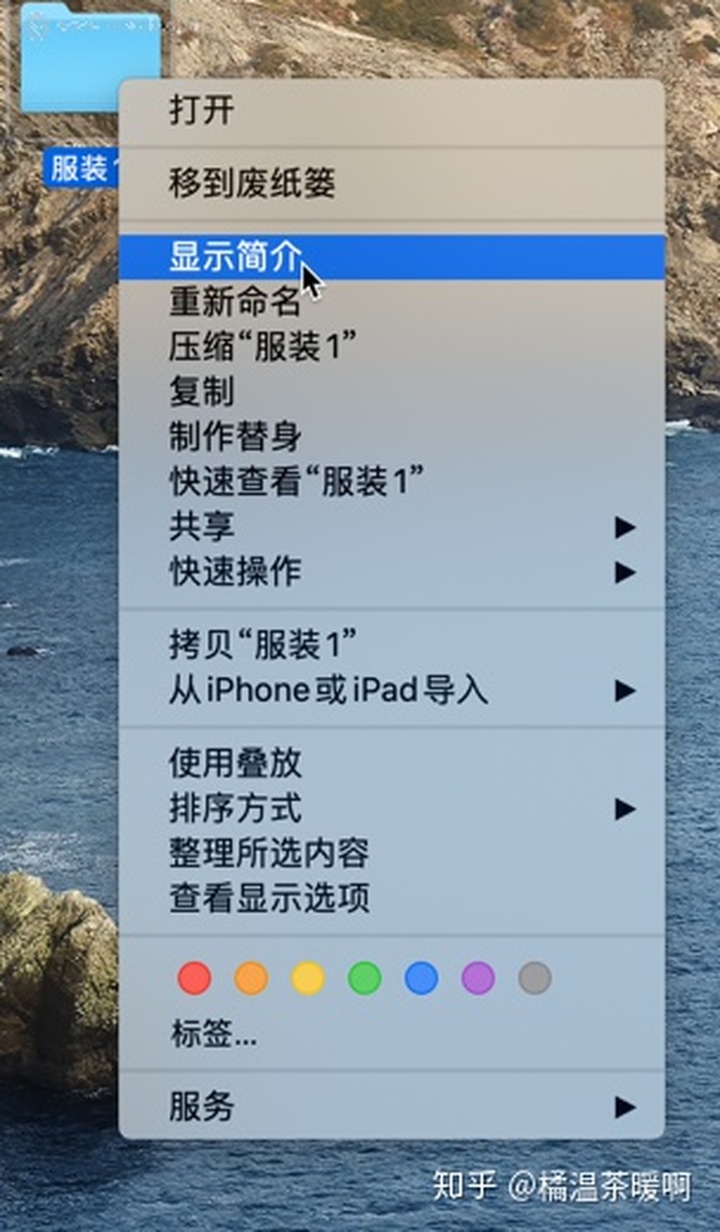The width and height of the screenshot is (720, 1232).
Task: Select 复制 menu item
Action: click(392, 392)
